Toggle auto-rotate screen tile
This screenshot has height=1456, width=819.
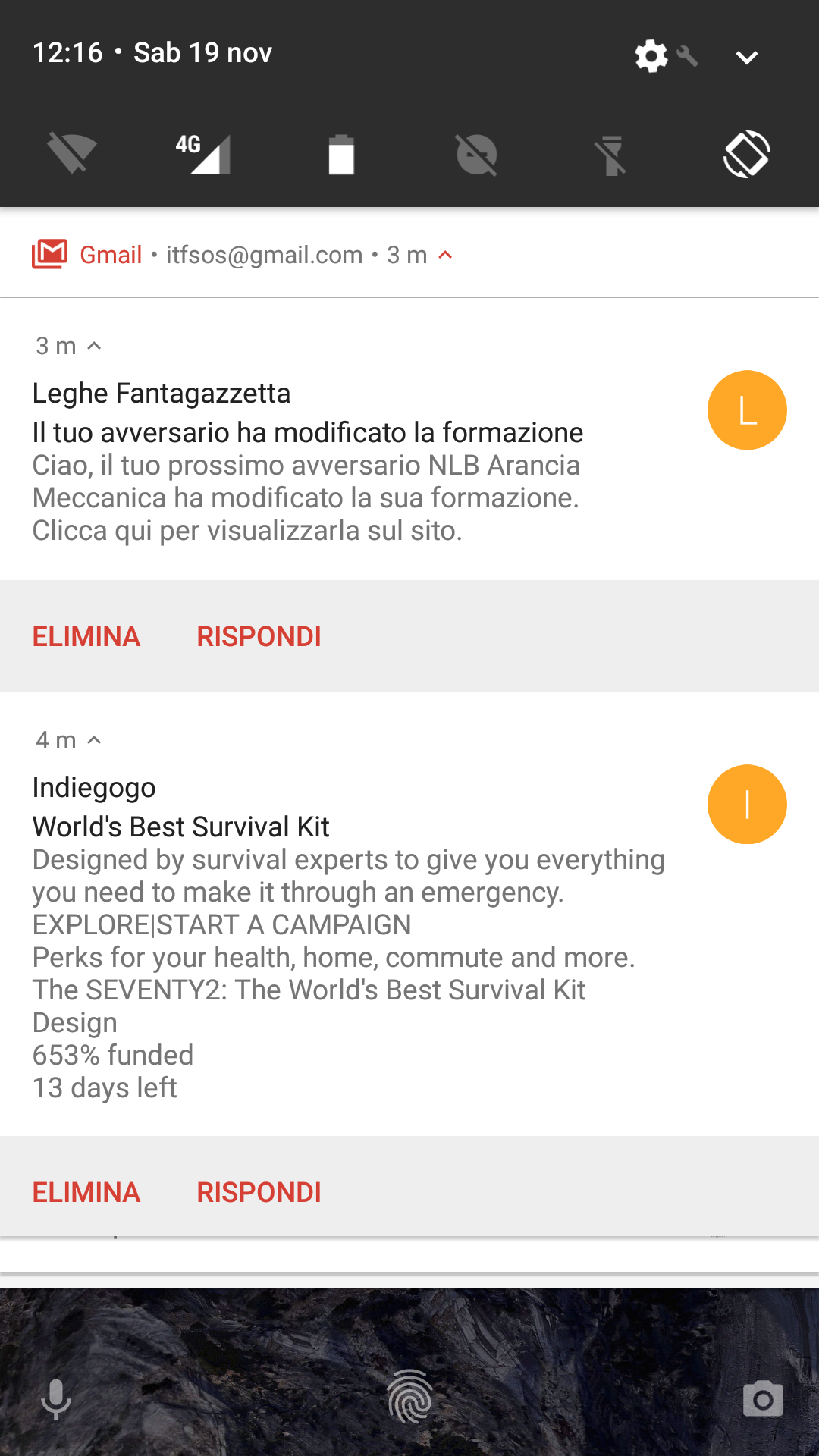coord(747,154)
